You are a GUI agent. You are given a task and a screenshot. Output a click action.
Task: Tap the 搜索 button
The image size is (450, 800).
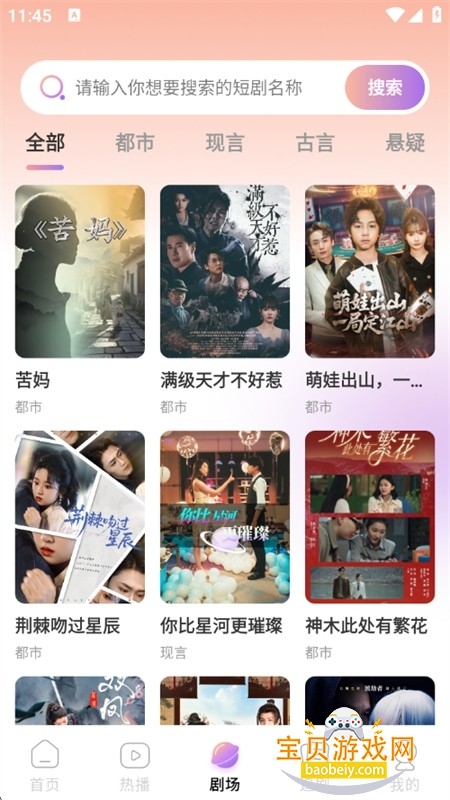385,88
